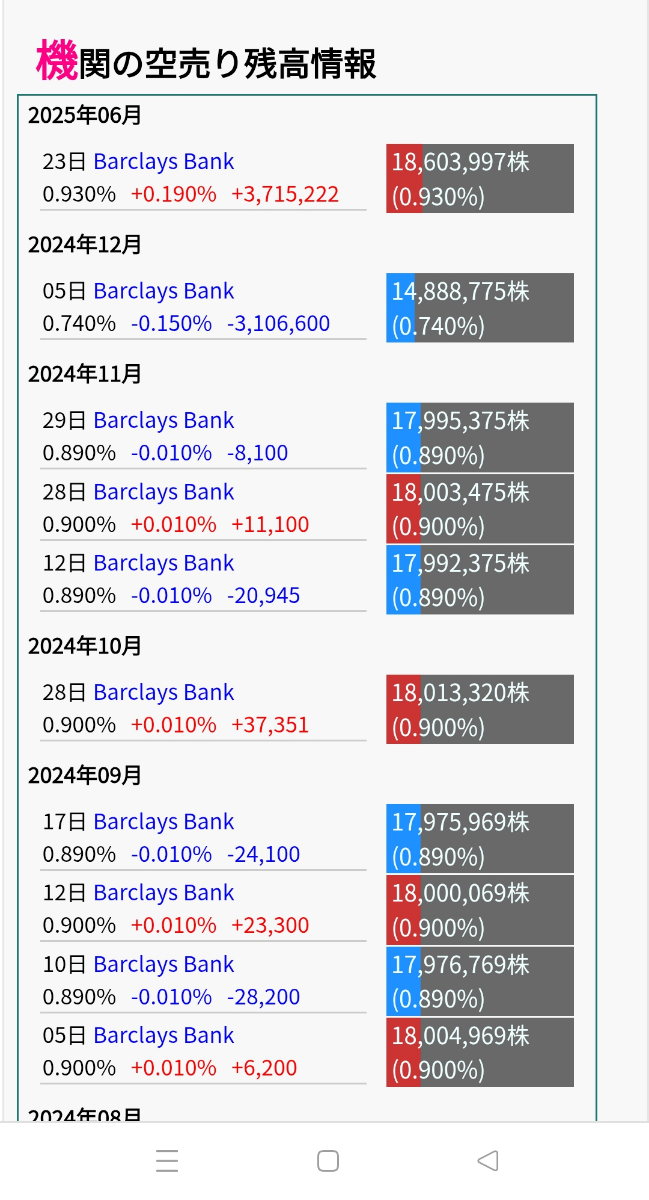The width and height of the screenshot is (649, 1200).
Task: Open Barclays Bank entry with +23,300 change
Action: point(163,893)
